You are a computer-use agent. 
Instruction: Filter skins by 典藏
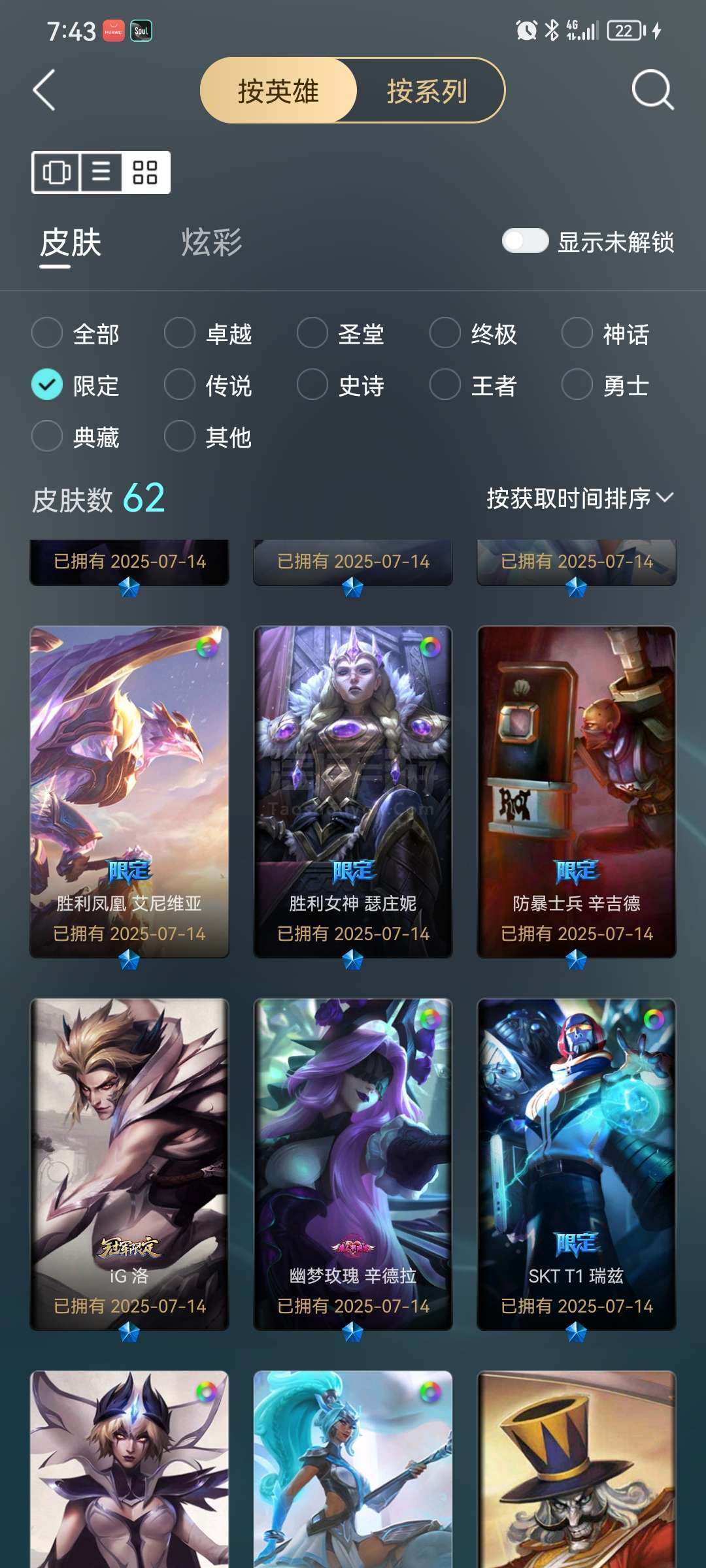point(76,436)
